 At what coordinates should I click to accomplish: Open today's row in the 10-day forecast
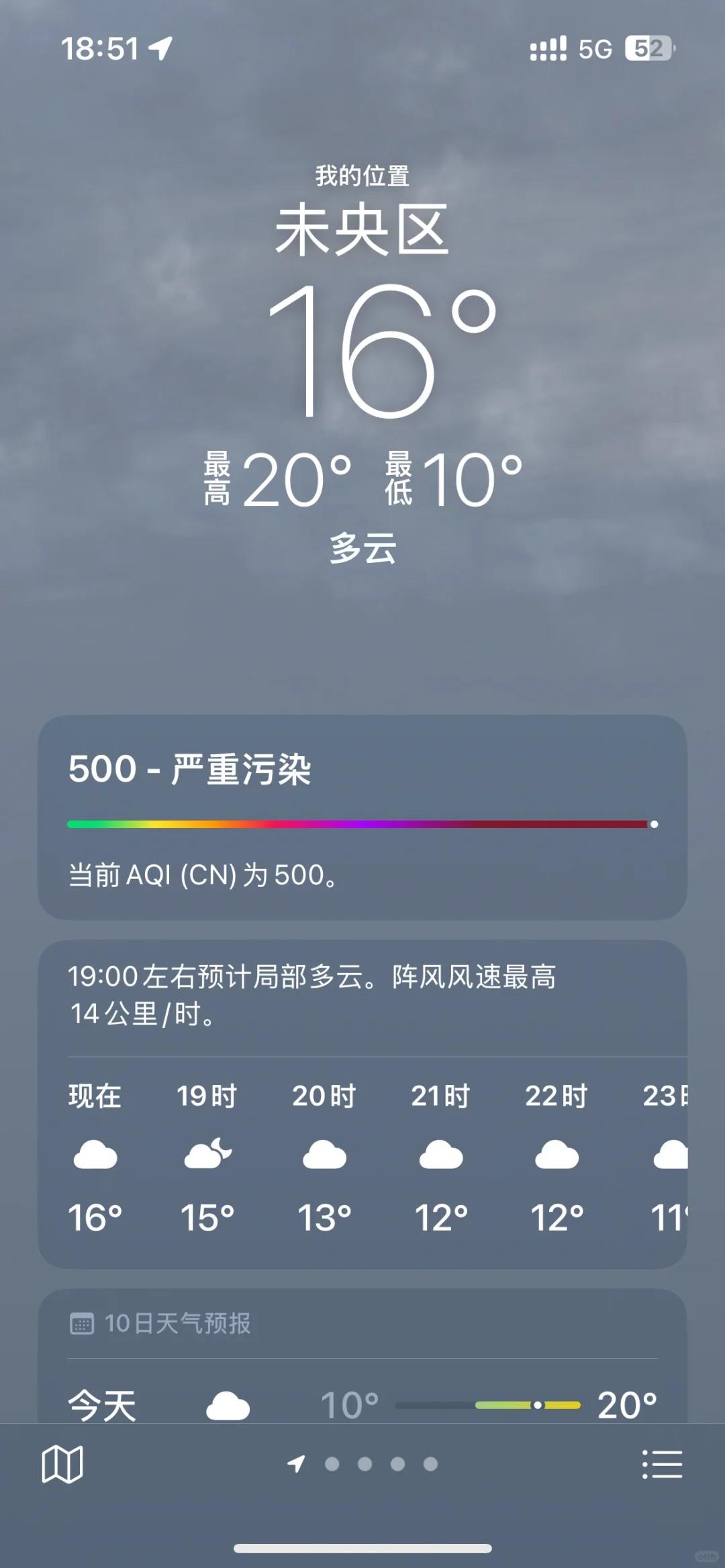362,1405
